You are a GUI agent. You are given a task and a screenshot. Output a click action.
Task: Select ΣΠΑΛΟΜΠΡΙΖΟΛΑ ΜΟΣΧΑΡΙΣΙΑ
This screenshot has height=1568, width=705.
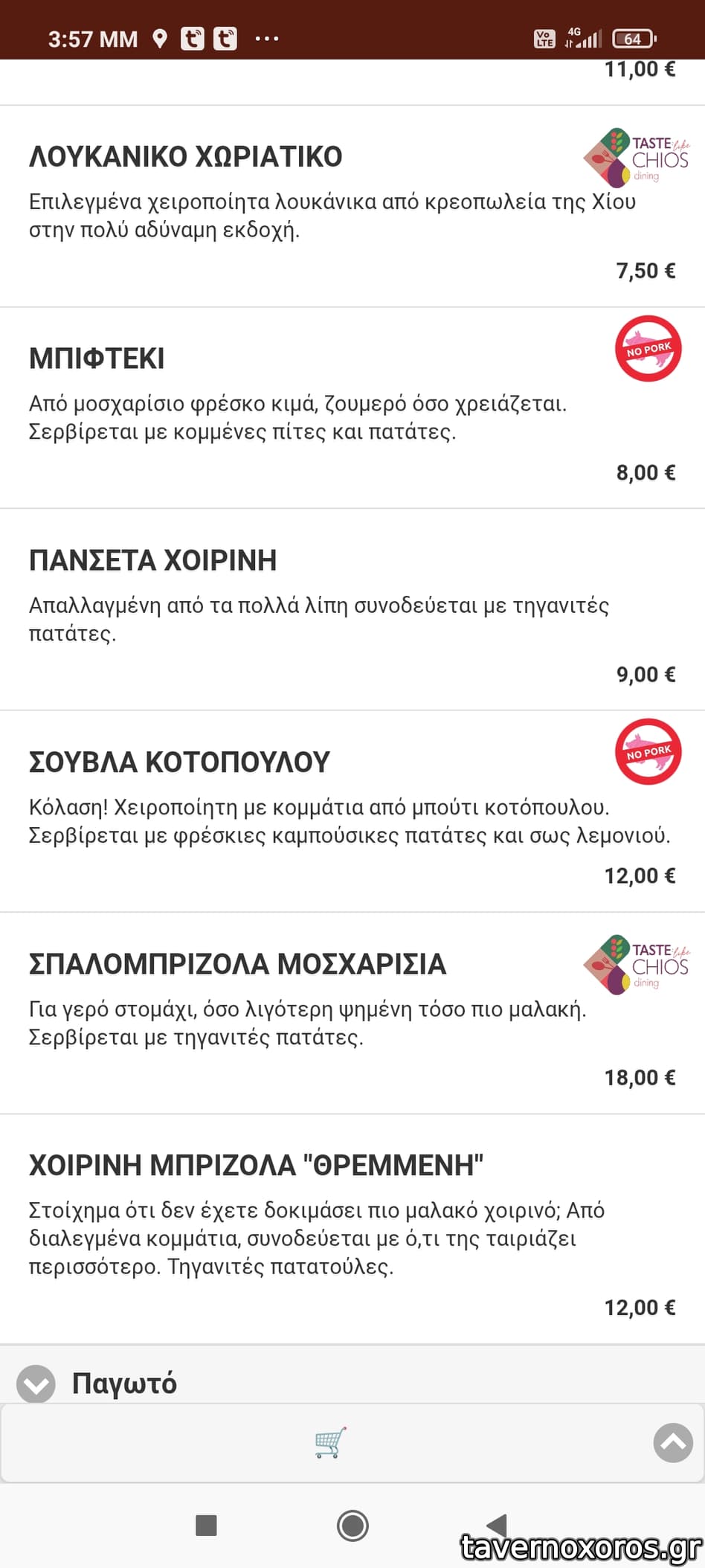236,964
